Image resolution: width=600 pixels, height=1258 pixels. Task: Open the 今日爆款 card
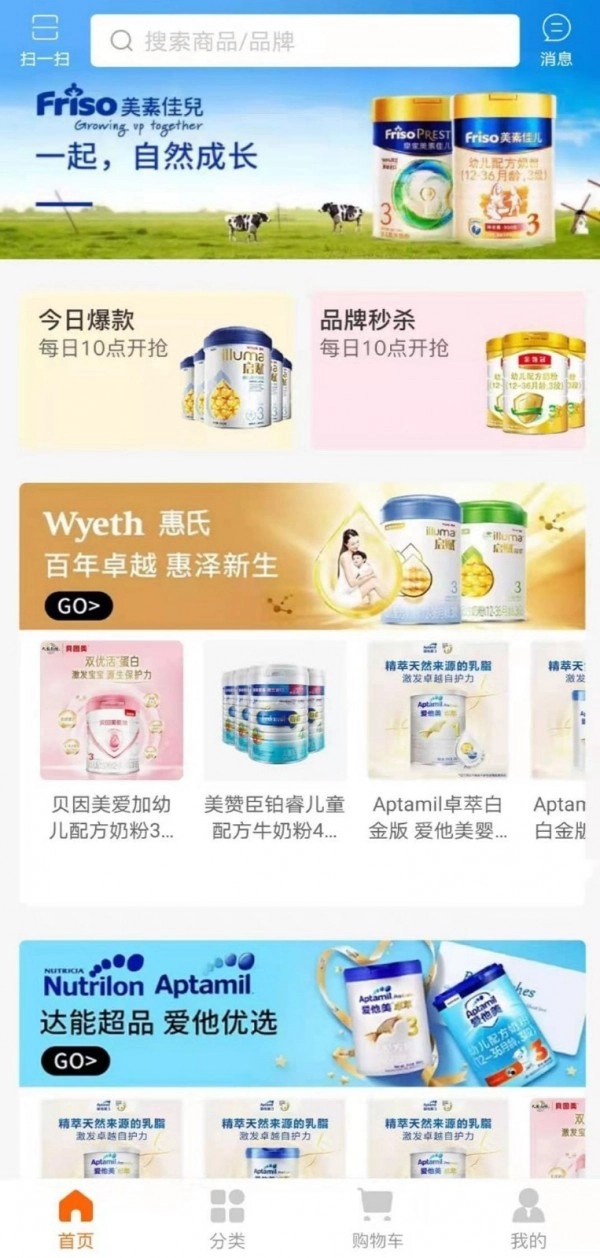(x=157, y=370)
